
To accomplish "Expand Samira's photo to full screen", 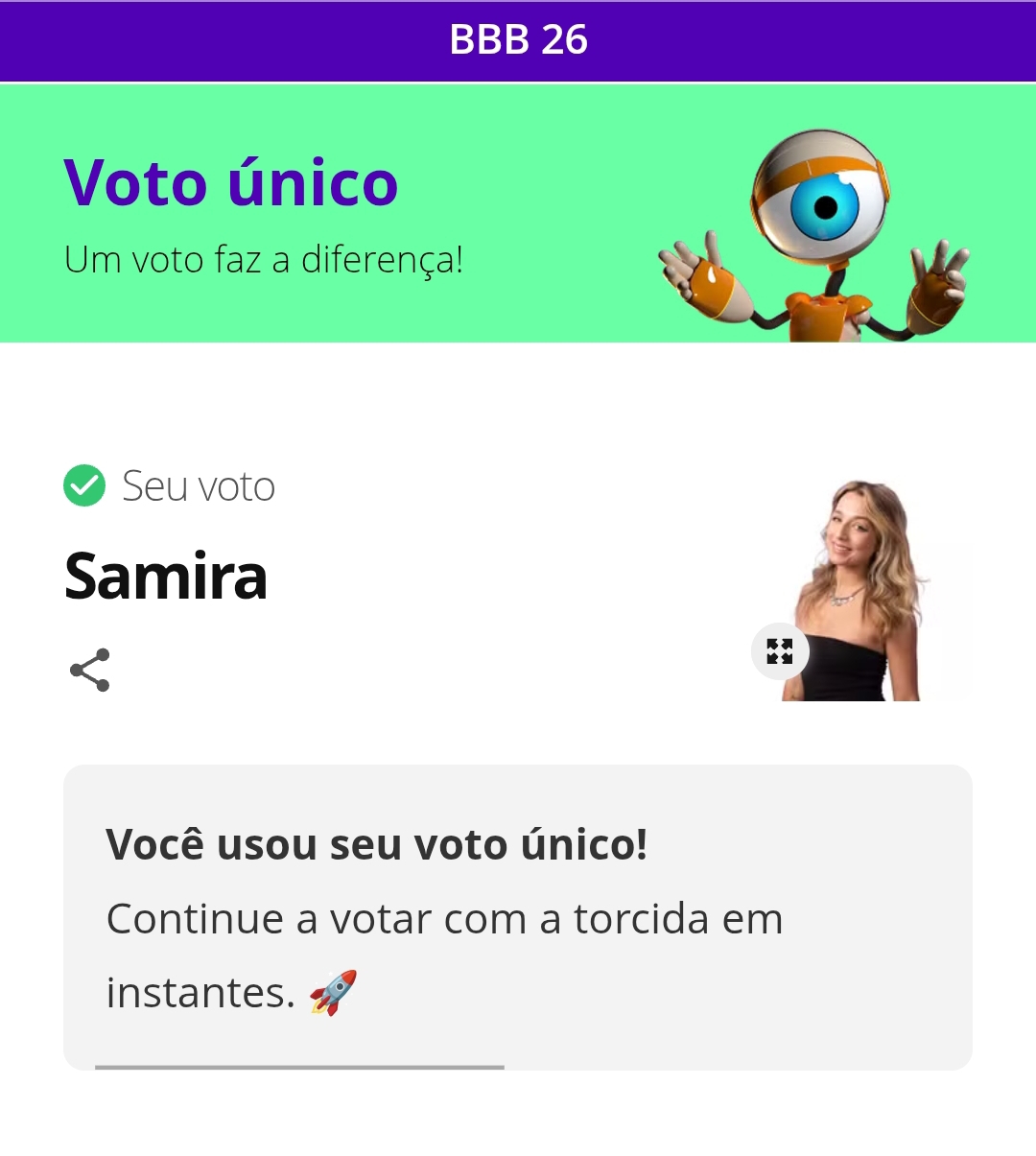I will (x=779, y=651).
